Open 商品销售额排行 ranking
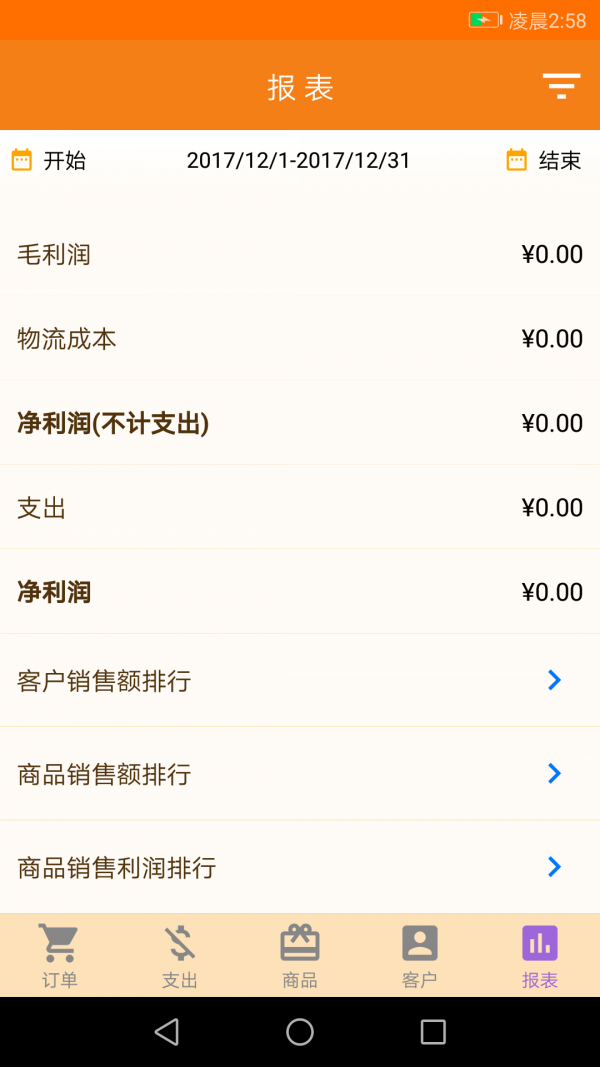Image resolution: width=600 pixels, height=1067 pixels. point(300,774)
